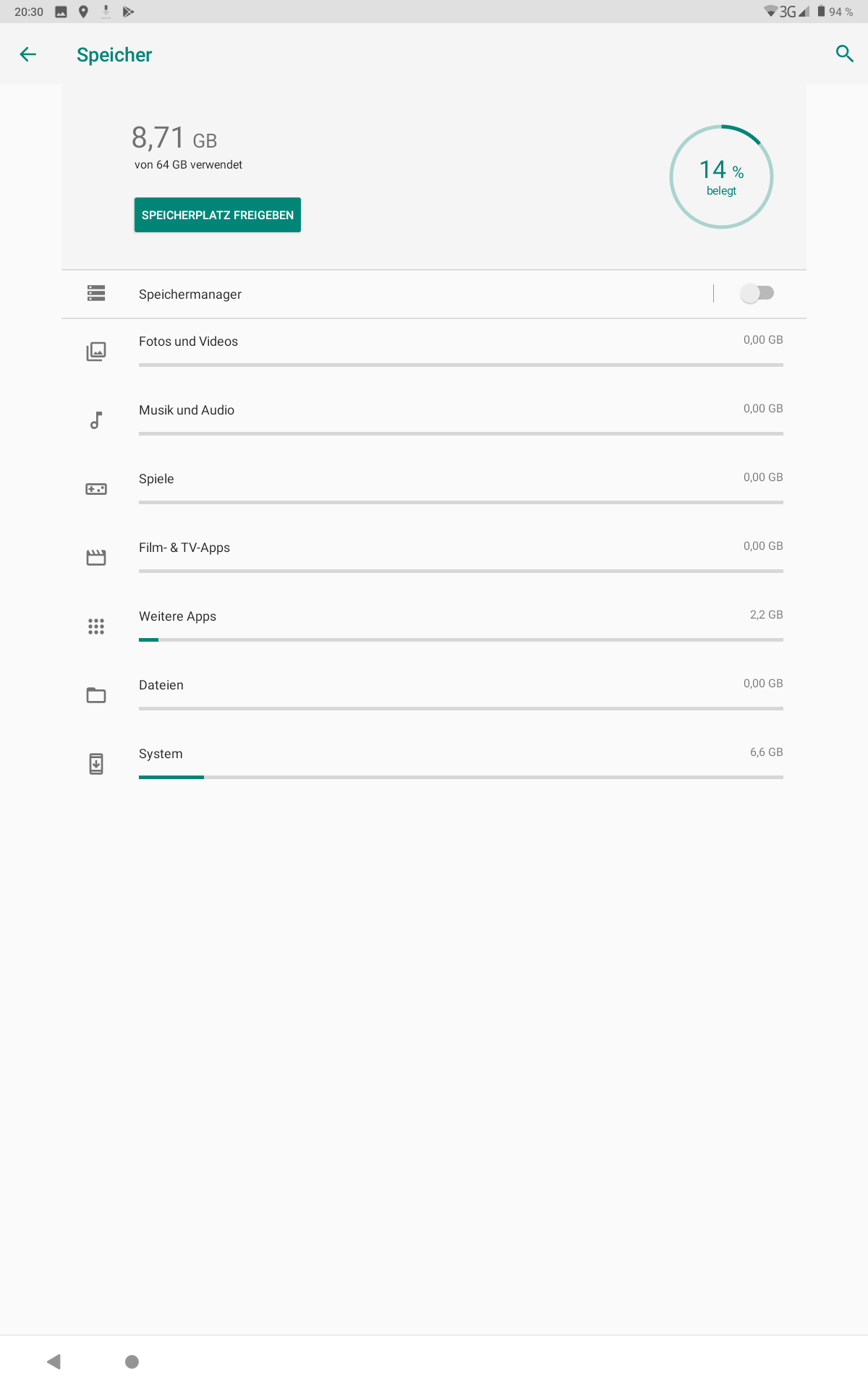Viewport: 868px width, 1389px height.
Task: Show Weitere Apps storage usage
Action: (x=434, y=627)
